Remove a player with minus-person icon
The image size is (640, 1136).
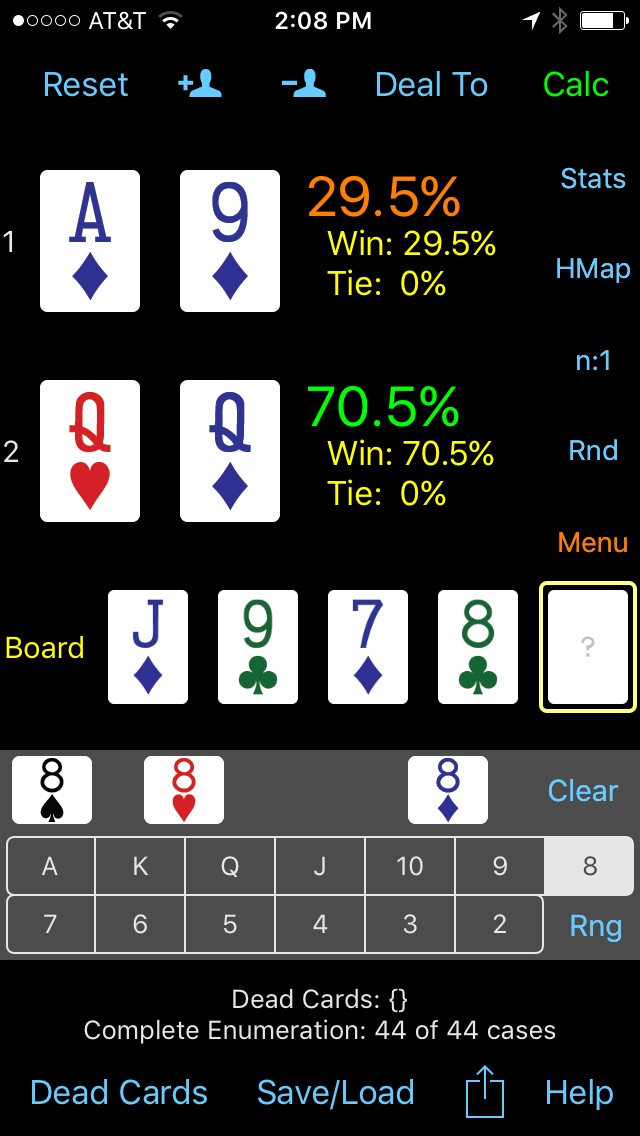(304, 85)
